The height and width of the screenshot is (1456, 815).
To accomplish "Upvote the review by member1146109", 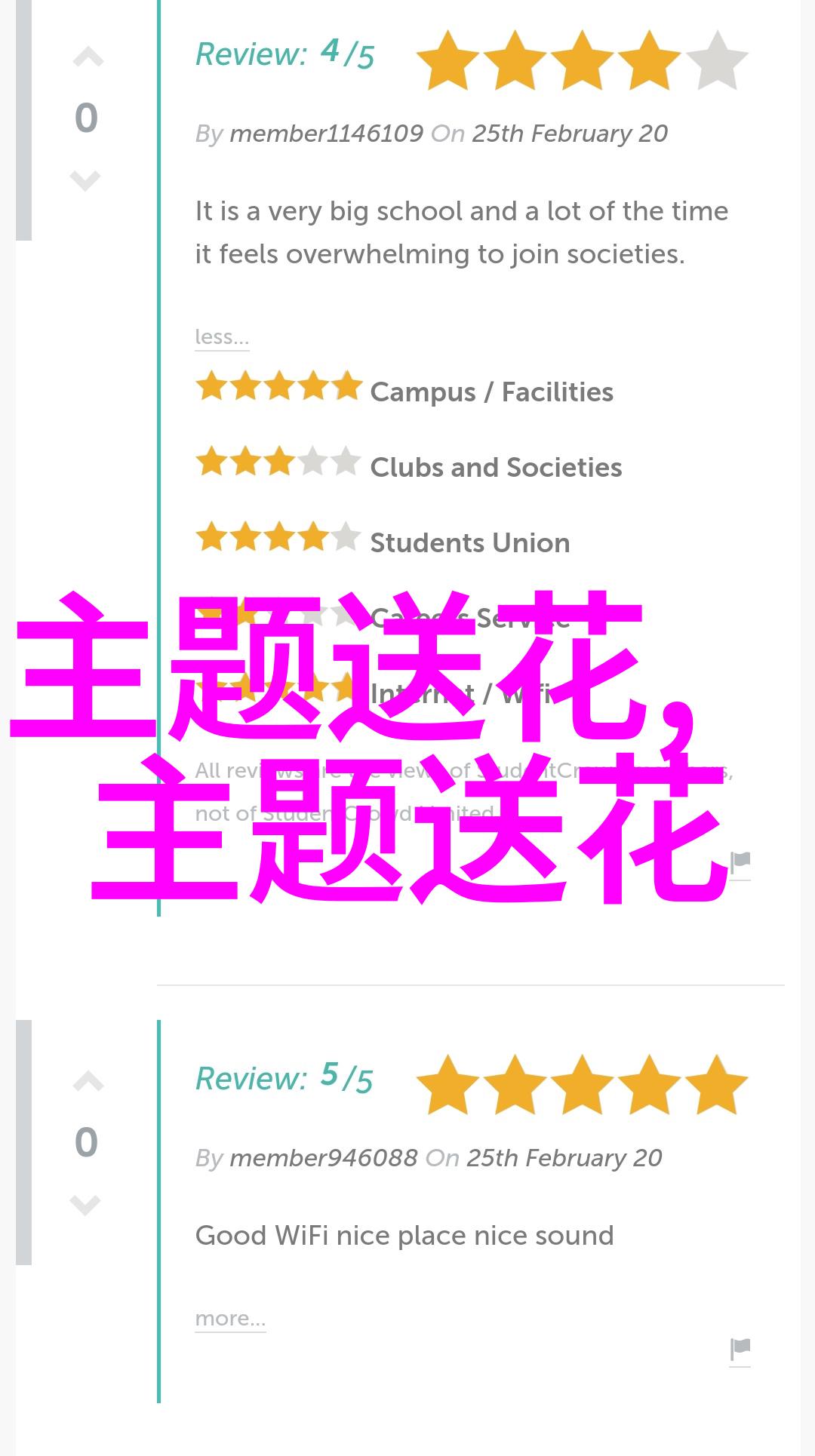I will pyautogui.click(x=88, y=58).
